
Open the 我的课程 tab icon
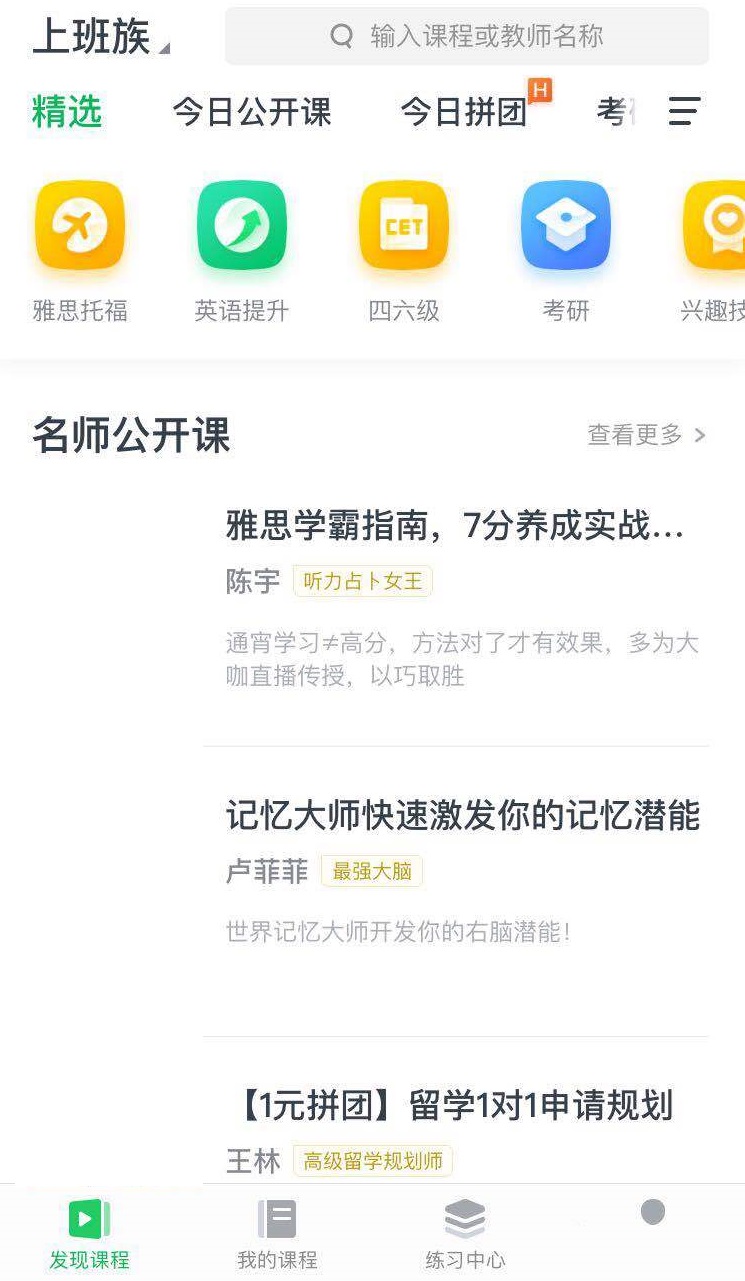click(275, 1218)
